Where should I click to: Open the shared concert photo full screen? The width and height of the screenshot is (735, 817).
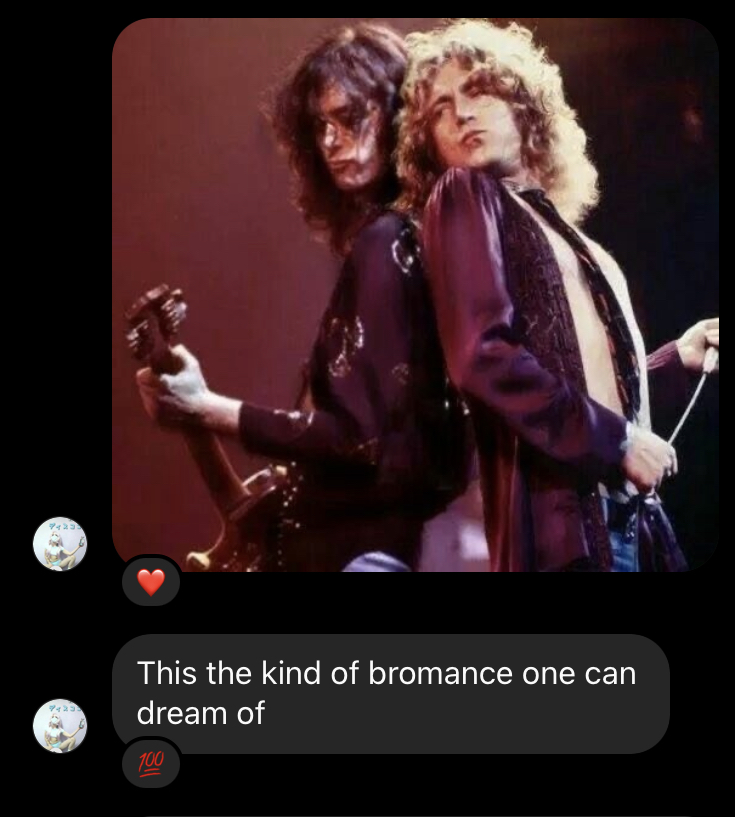pos(415,295)
